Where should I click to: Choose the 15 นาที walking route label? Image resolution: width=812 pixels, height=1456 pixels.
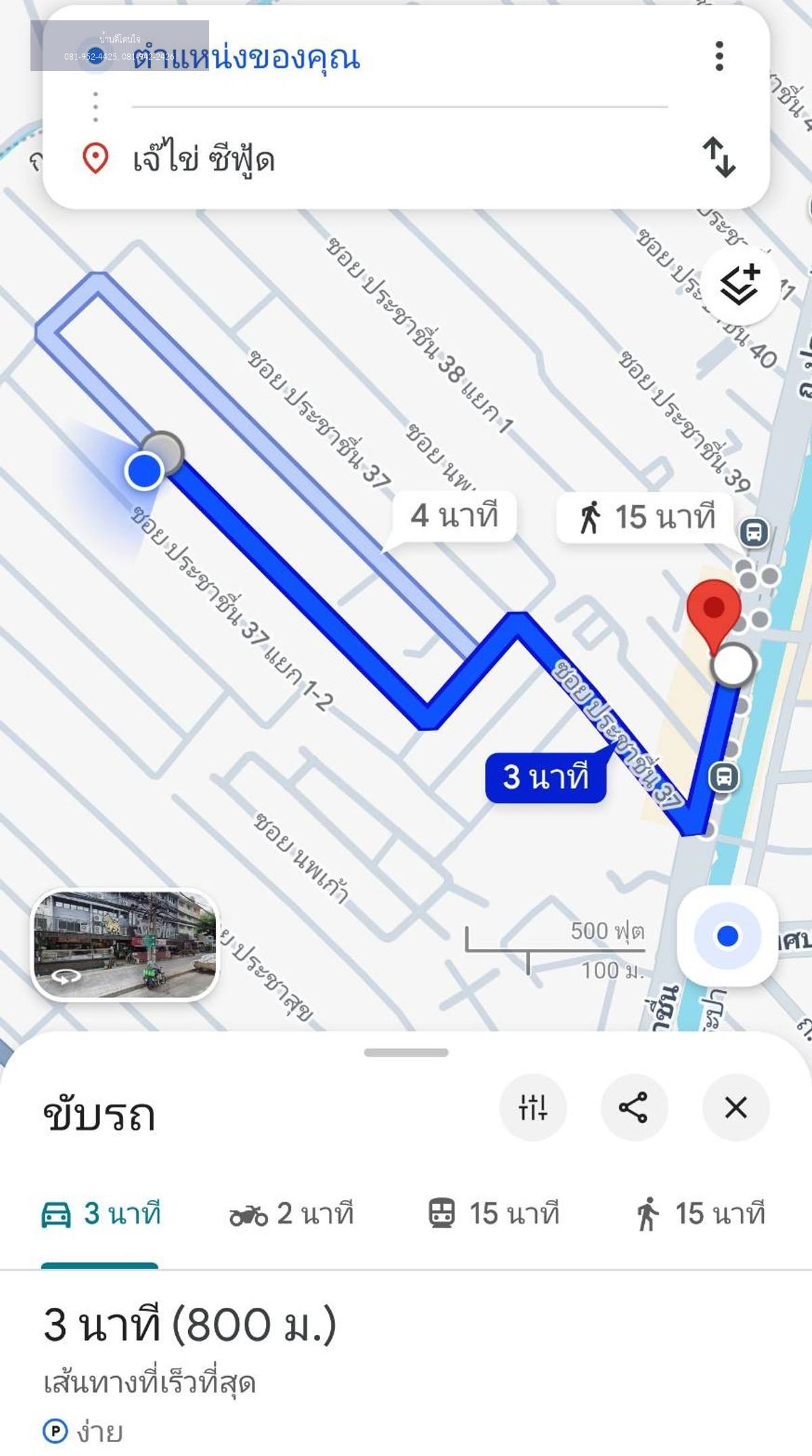click(646, 517)
